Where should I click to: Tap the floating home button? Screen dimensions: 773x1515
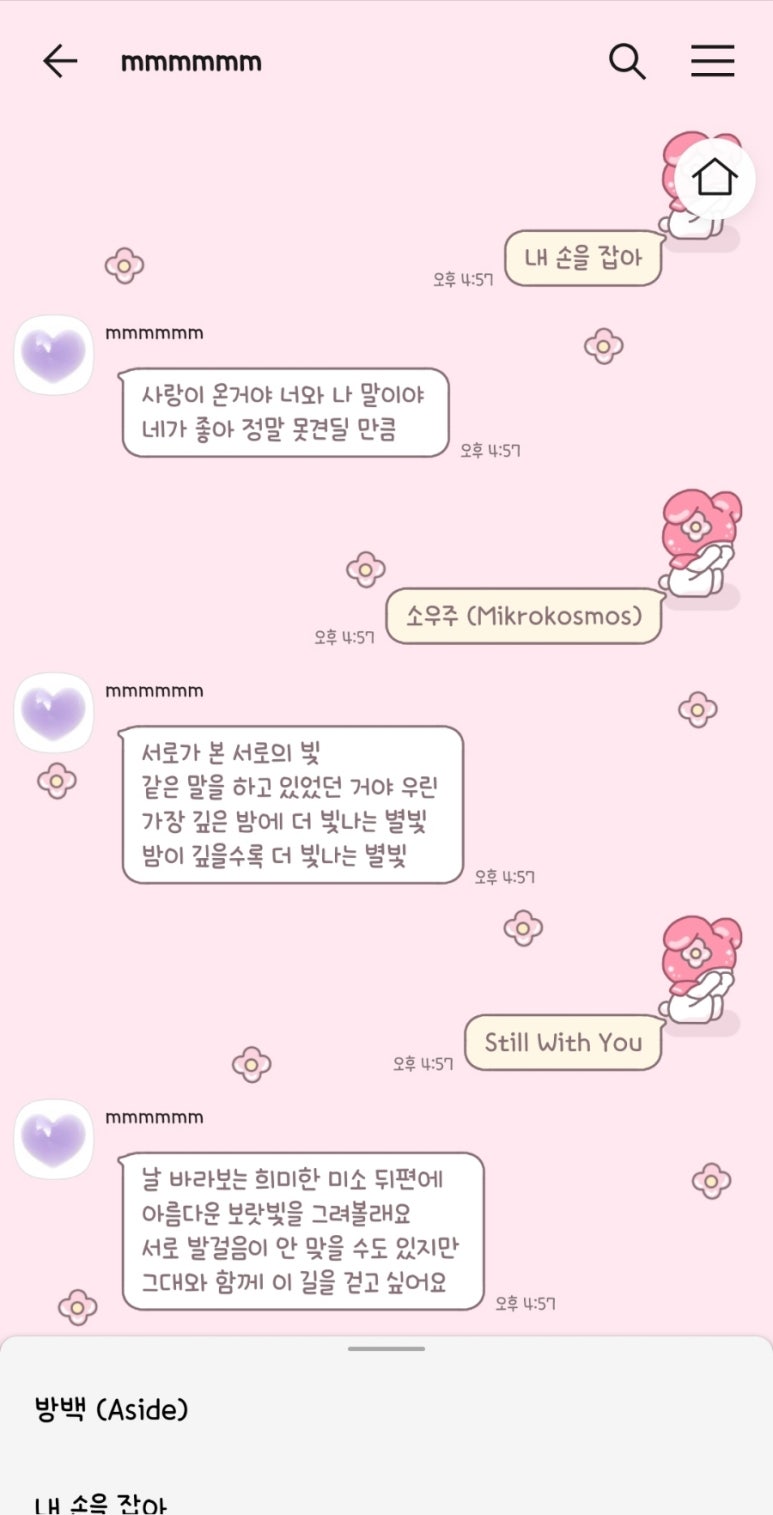pyautogui.click(x=714, y=179)
